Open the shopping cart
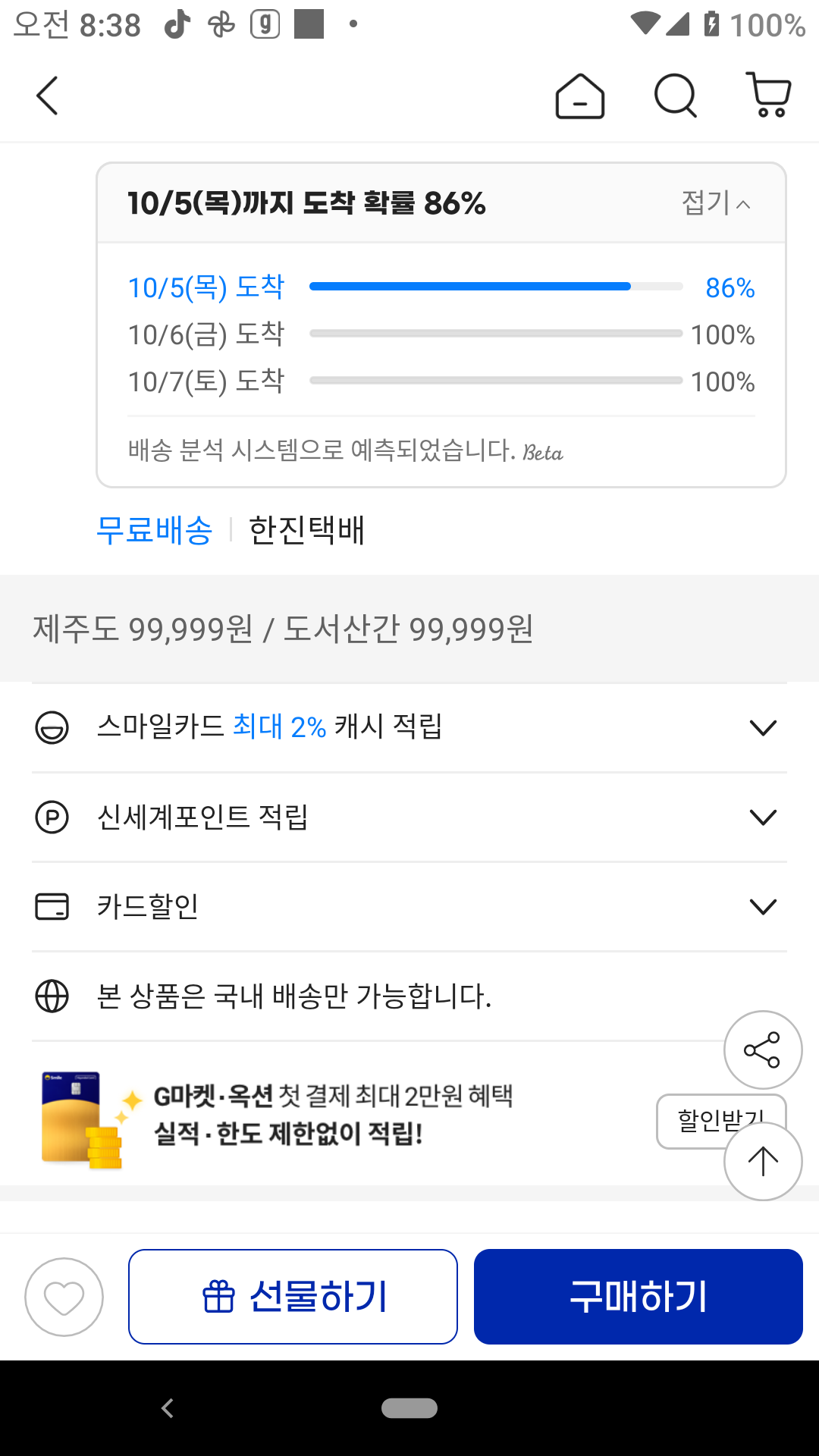This screenshot has width=819, height=1456. click(769, 96)
